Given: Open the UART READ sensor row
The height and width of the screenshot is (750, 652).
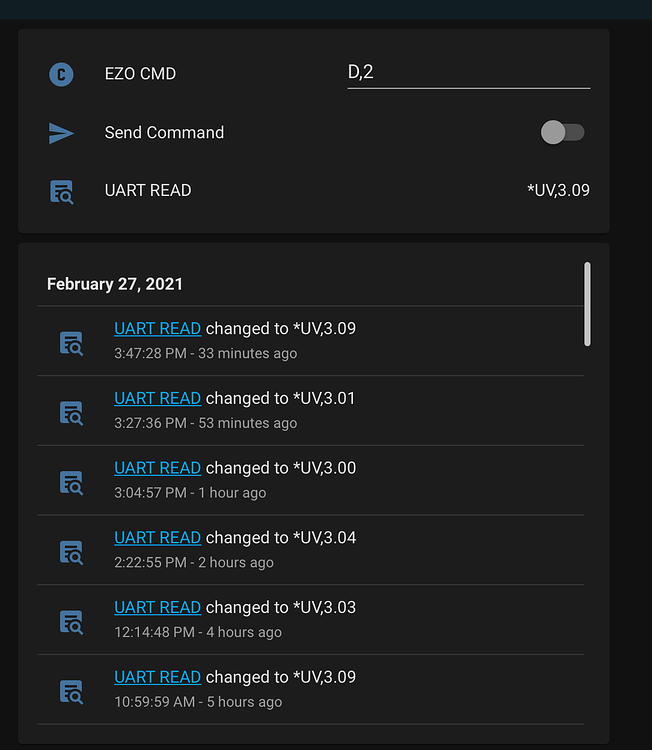Looking at the screenshot, I should pos(148,190).
